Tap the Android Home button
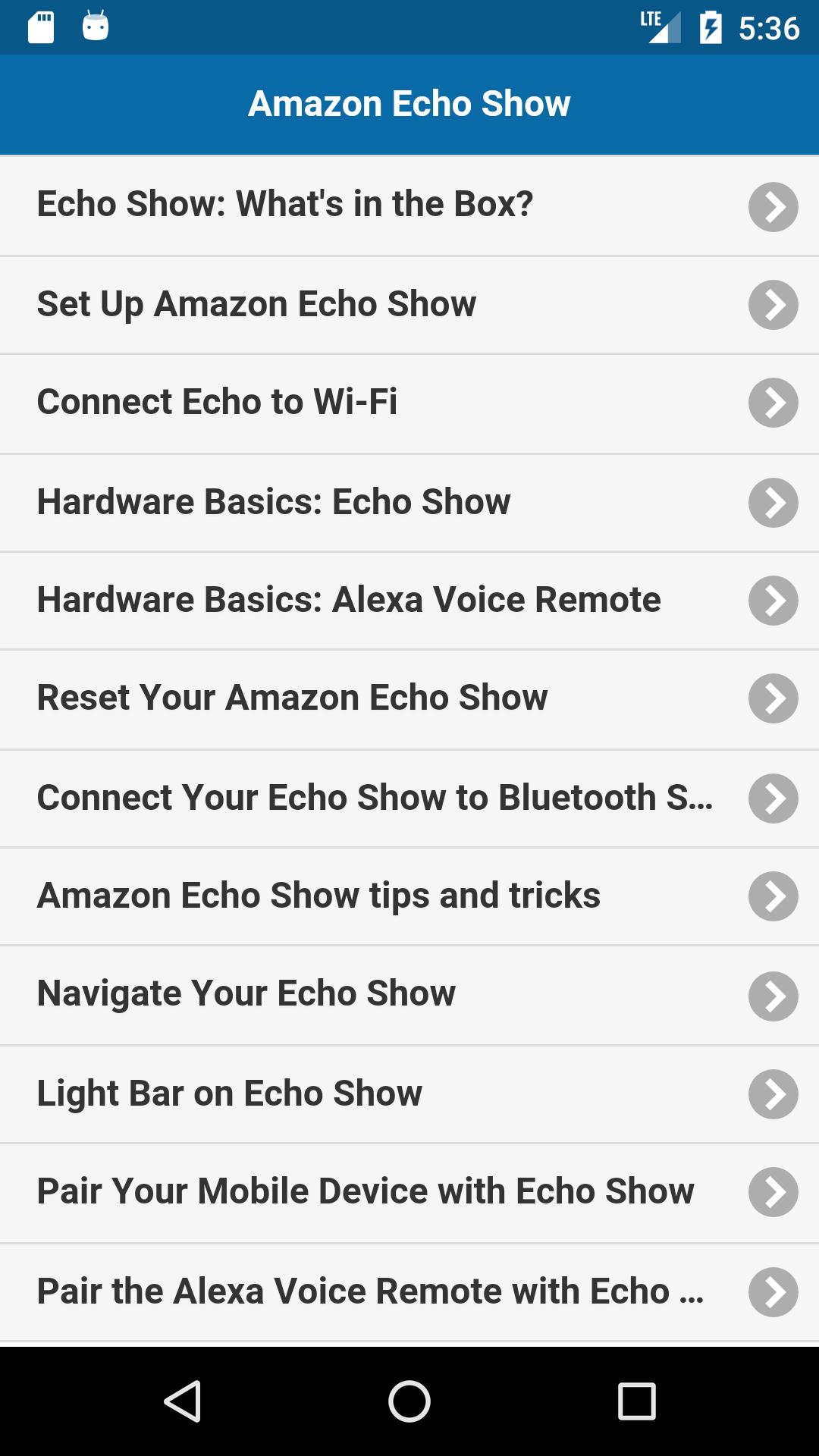Image resolution: width=819 pixels, height=1456 pixels. tap(409, 1401)
